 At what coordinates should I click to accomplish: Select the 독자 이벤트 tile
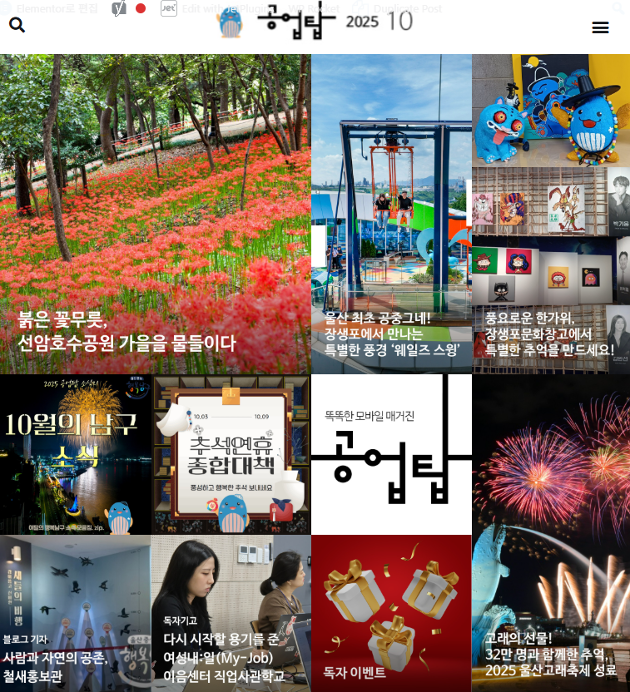(x=391, y=613)
